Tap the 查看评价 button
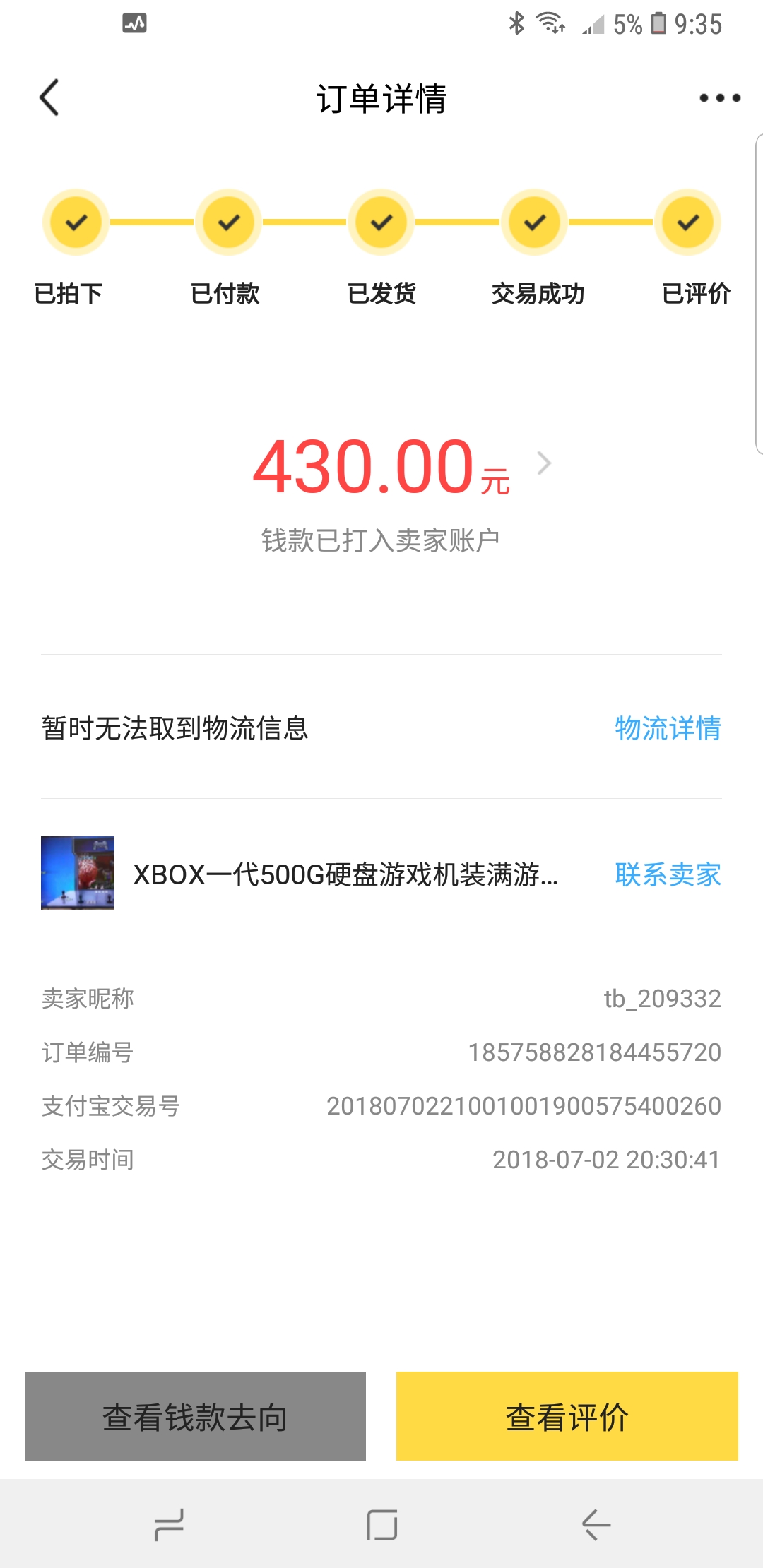 pos(567,1416)
